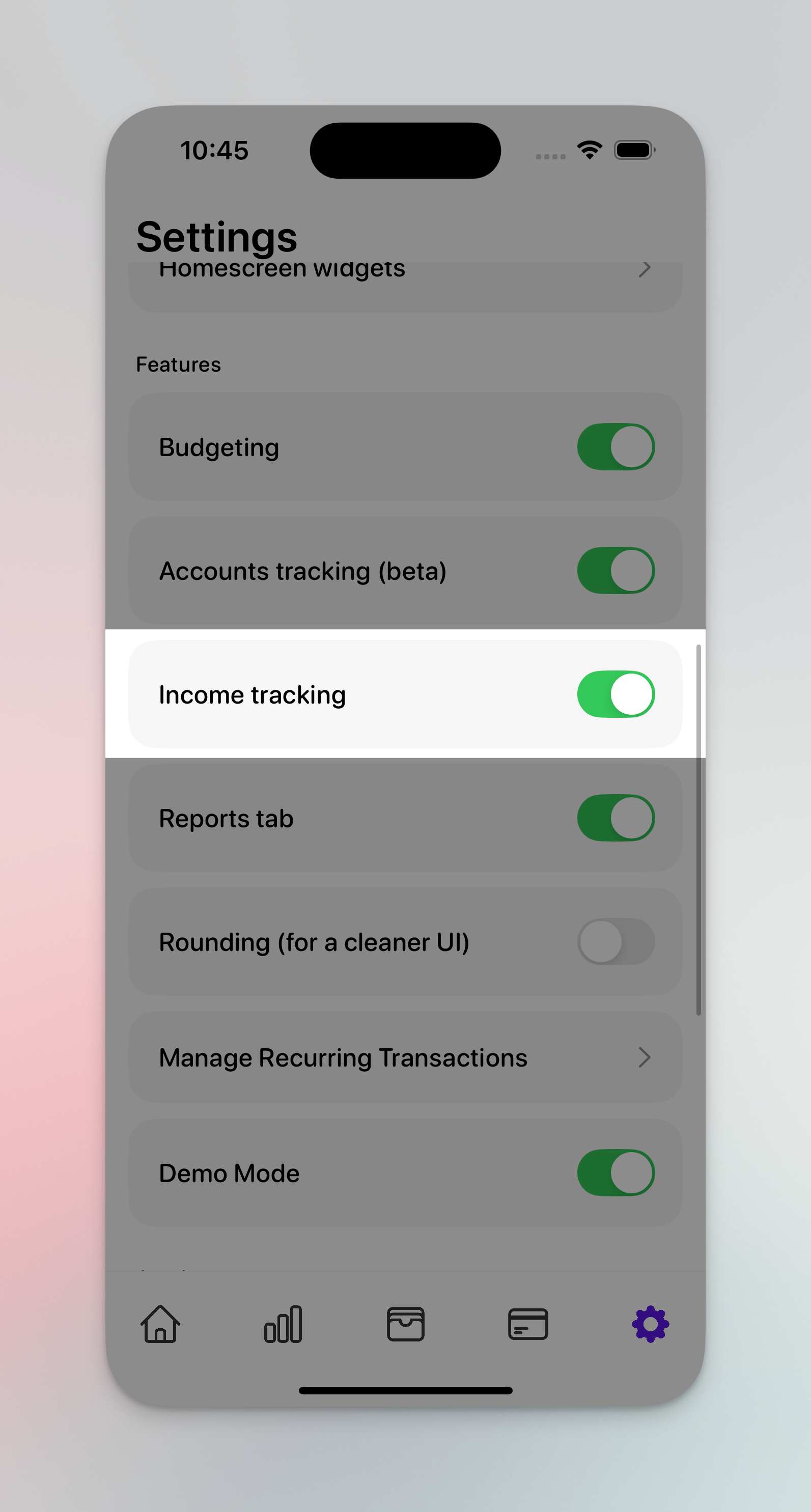Viewport: 811px width, 1512px height.
Task: Select the Settings gear tab
Action: (650, 1324)
